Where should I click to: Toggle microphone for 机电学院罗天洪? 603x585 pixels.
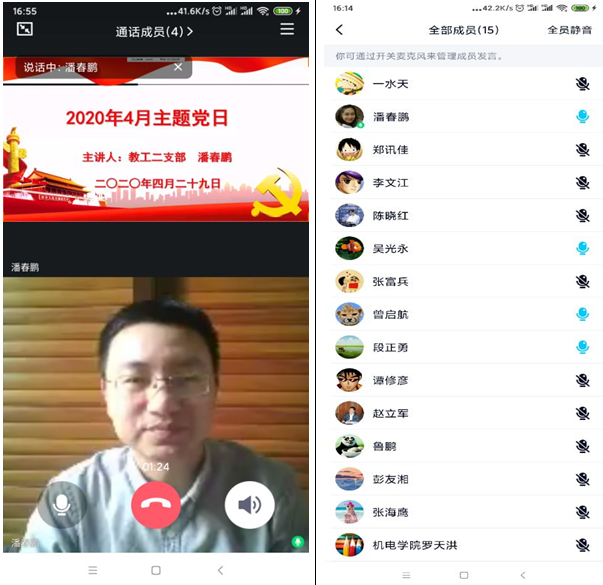point(582,545)
